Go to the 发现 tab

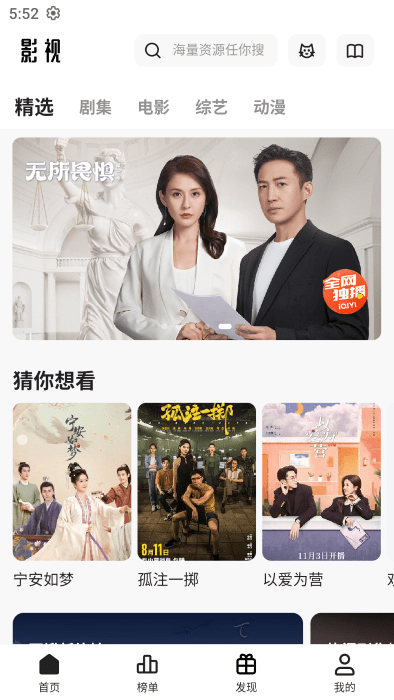246,673
